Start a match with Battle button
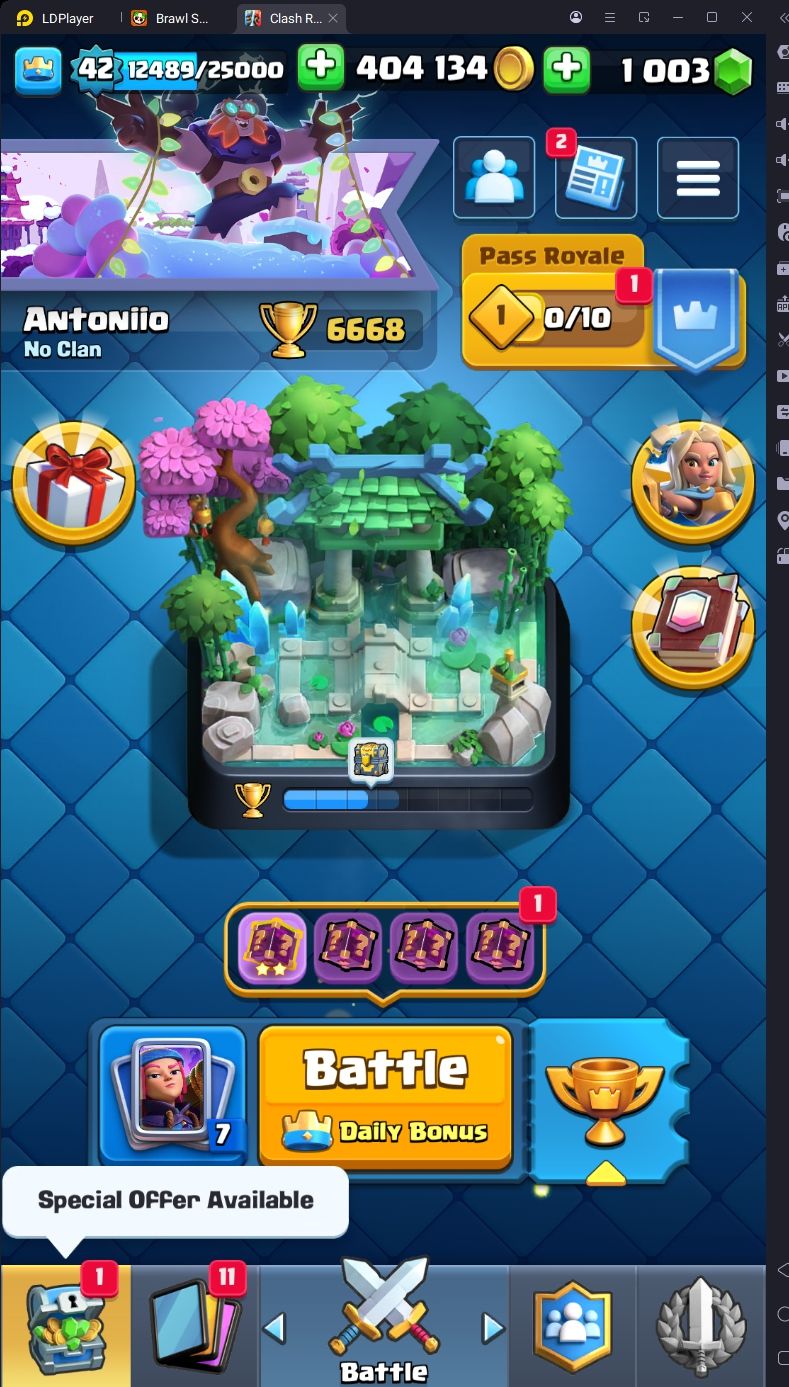789x1387 pixels. (386, 1095)
